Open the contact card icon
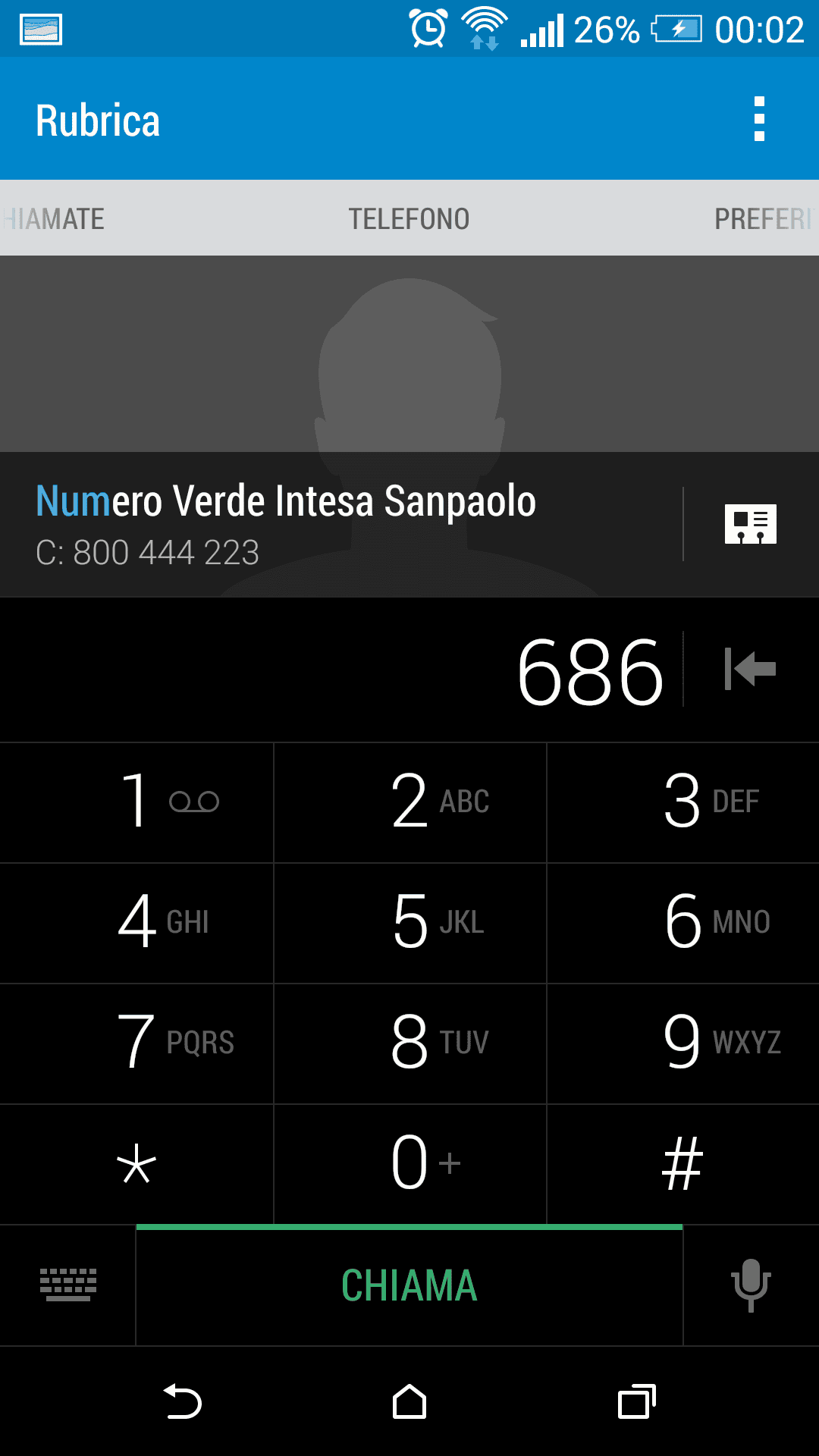 [751, 524]
